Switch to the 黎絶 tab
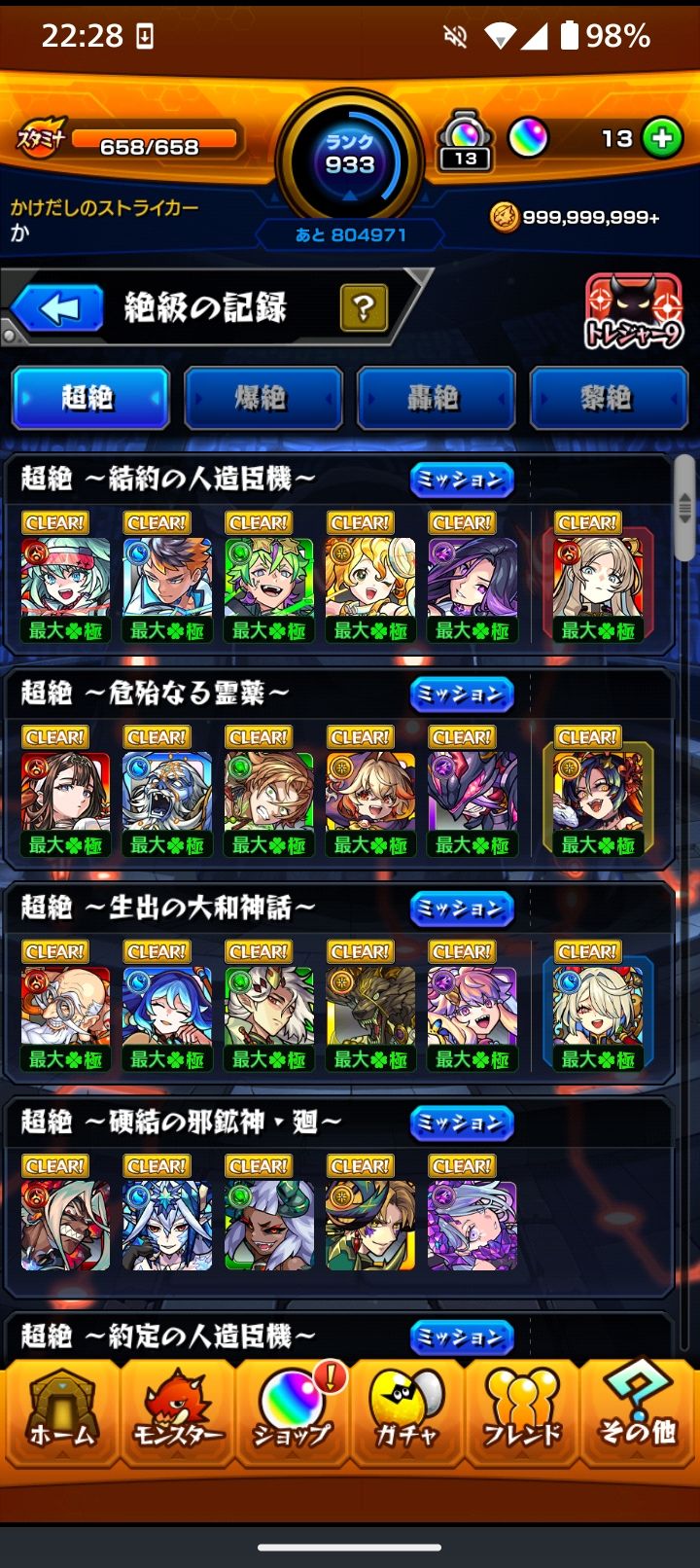 coord(608,398)
